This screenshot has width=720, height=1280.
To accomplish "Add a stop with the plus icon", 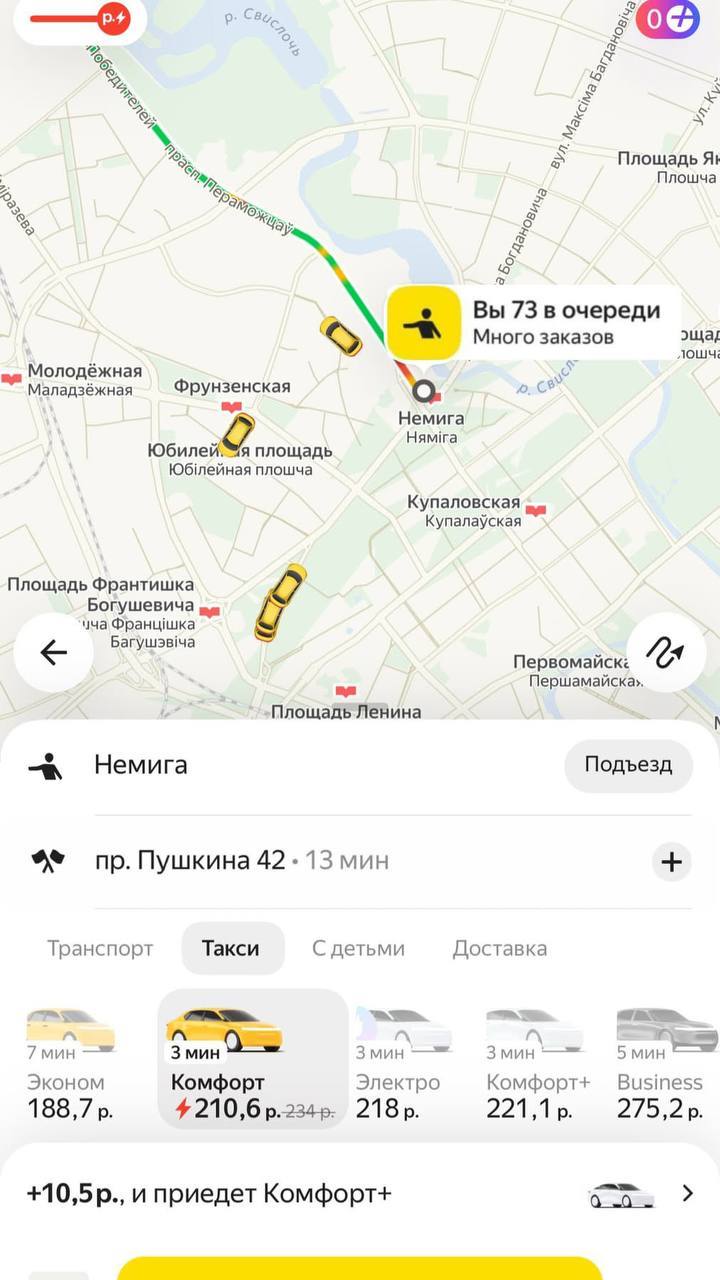I will [x=671, y=861].
